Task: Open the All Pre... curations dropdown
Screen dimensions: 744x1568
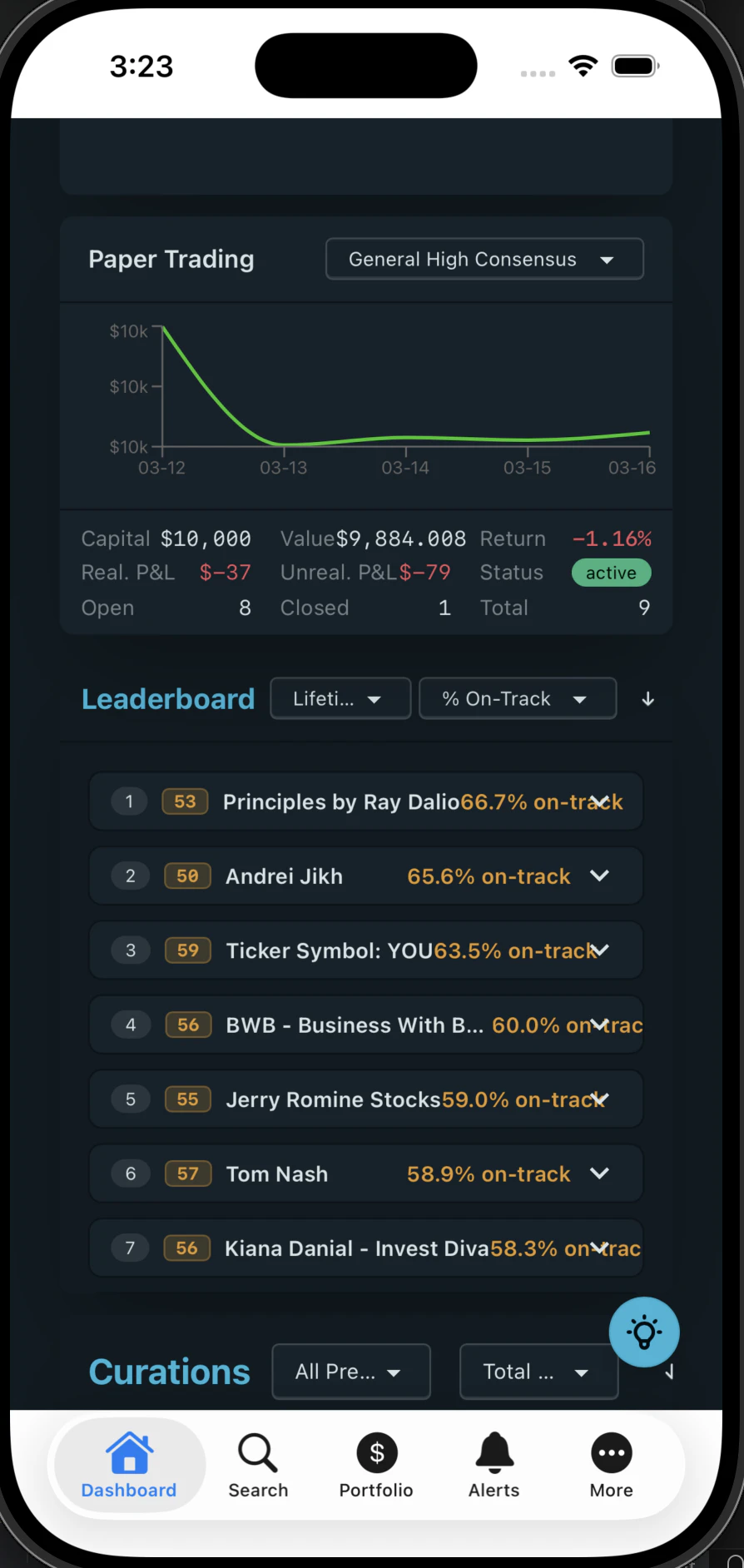Action: click(350, 1372)
